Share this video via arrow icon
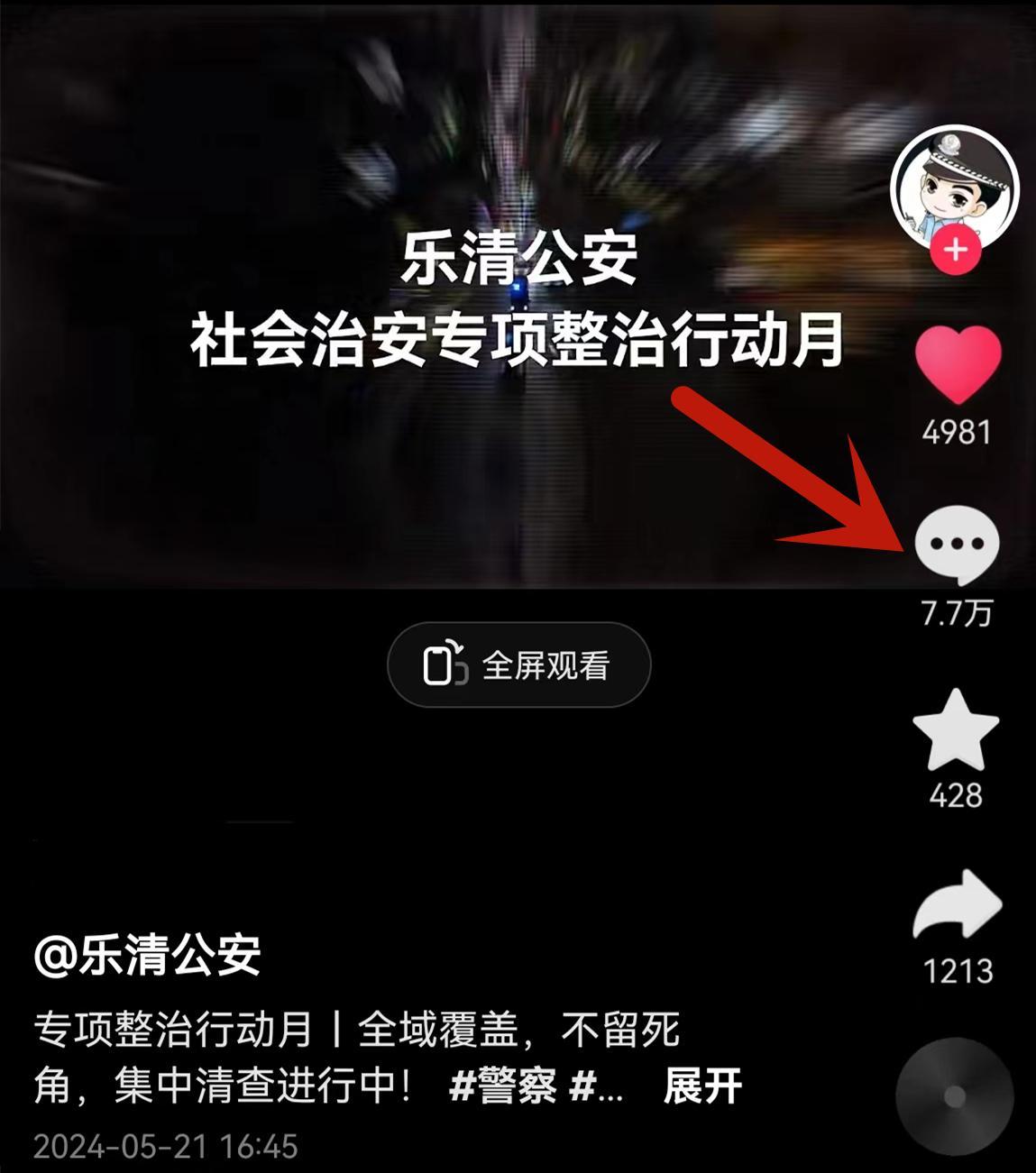The height and width of the screenshot is (1173, 1036). pos(957,906)
